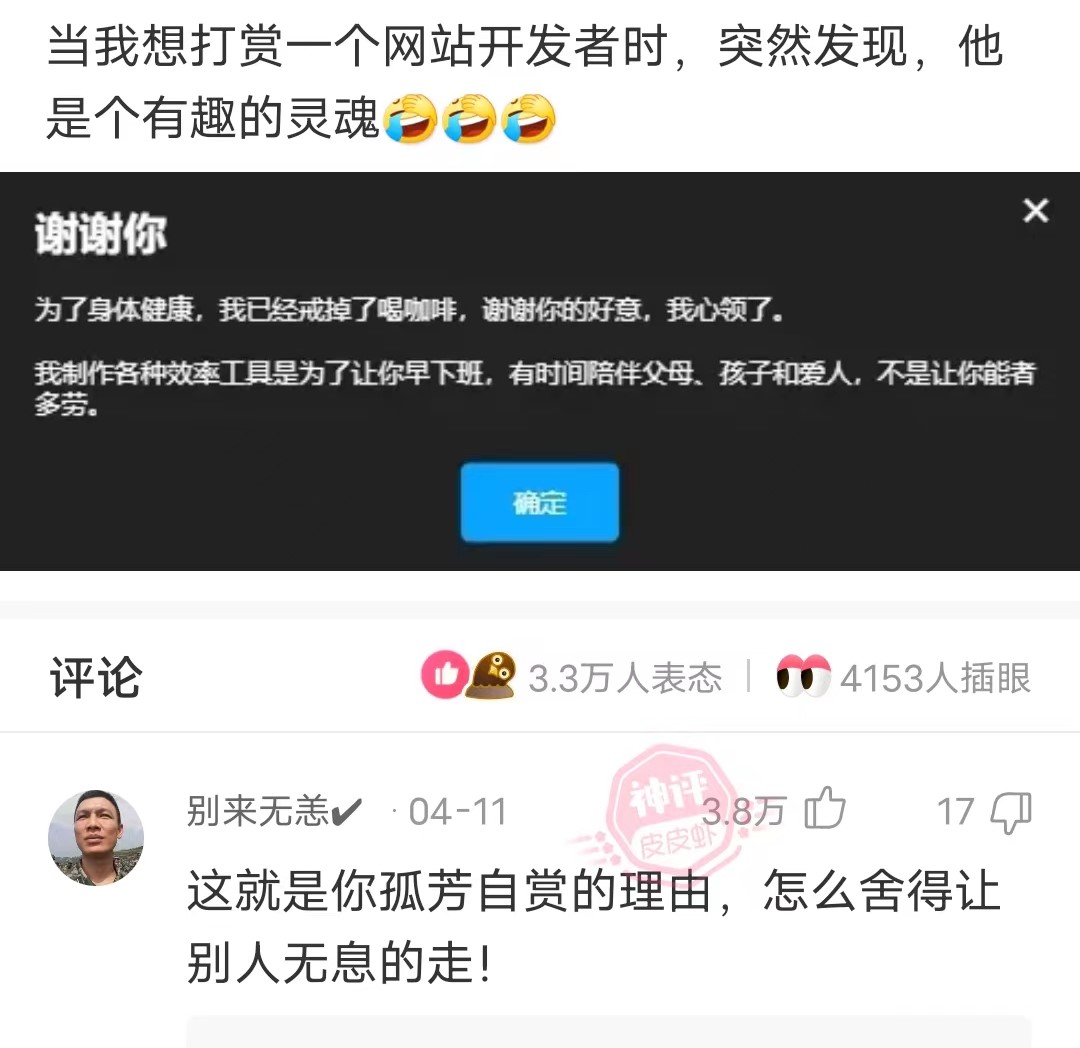Screen dimensions: 1080x1048
Task: Open the post's attached screenshot image
Action: (540, 370)
